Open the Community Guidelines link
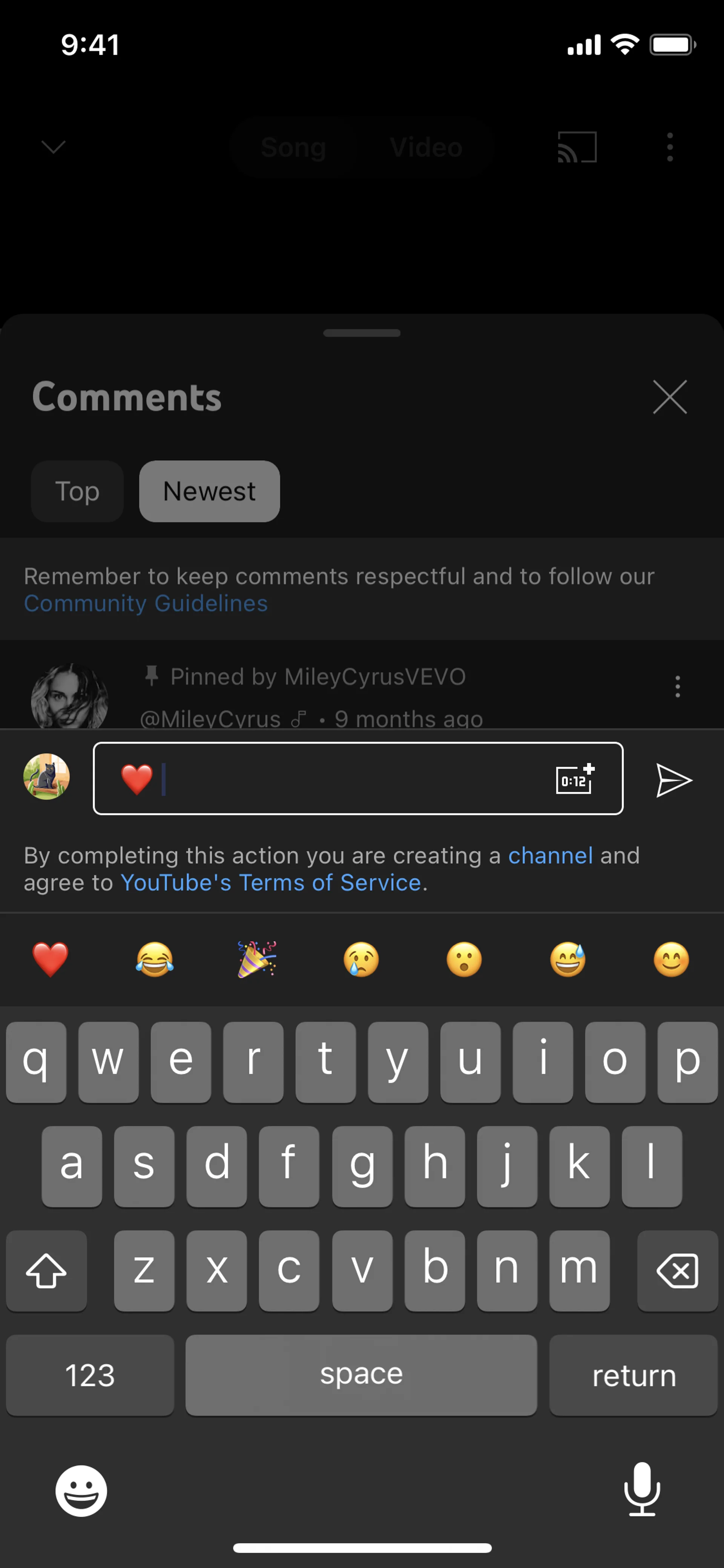This screenshot has width=724, height=1568. [x=146, y=603]
